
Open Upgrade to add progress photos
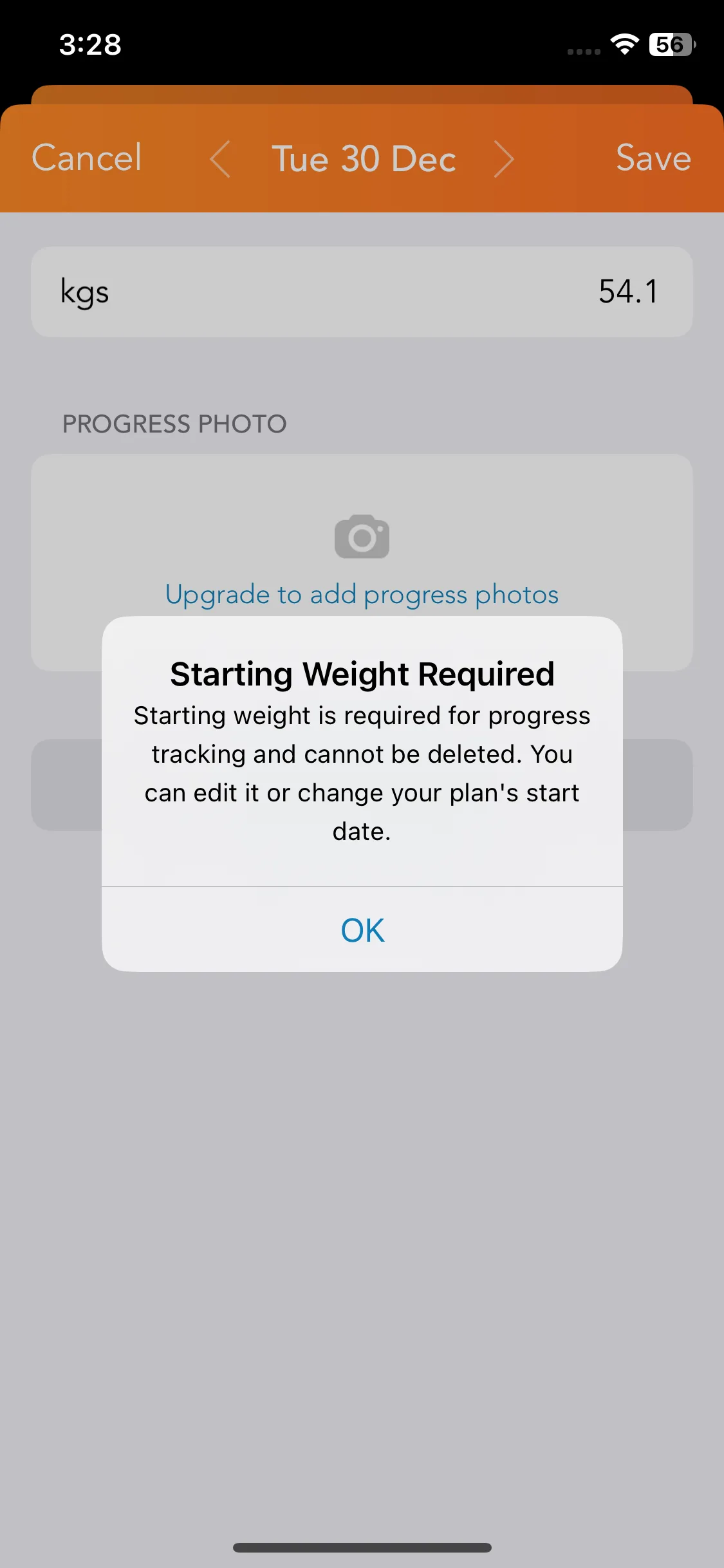(362, 594)
